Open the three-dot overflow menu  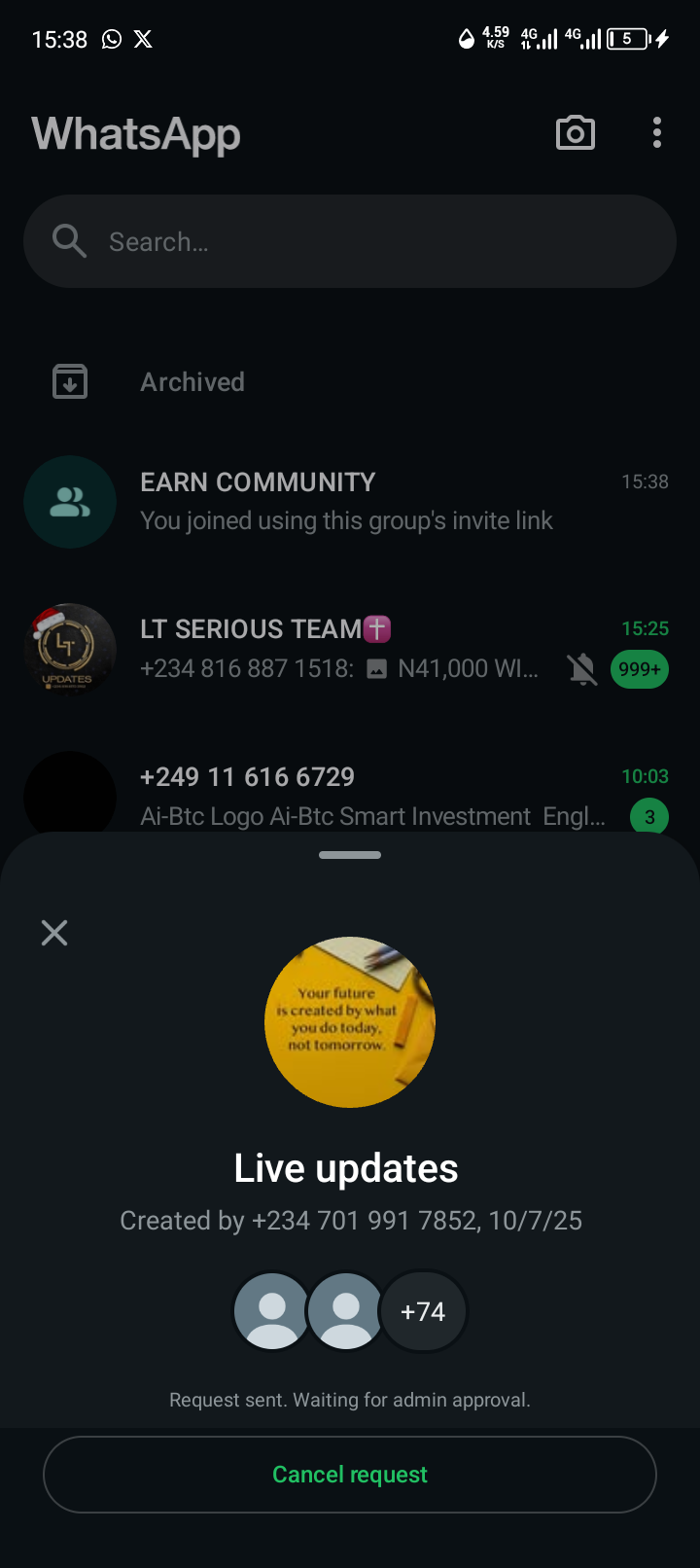tap(657, 133)
